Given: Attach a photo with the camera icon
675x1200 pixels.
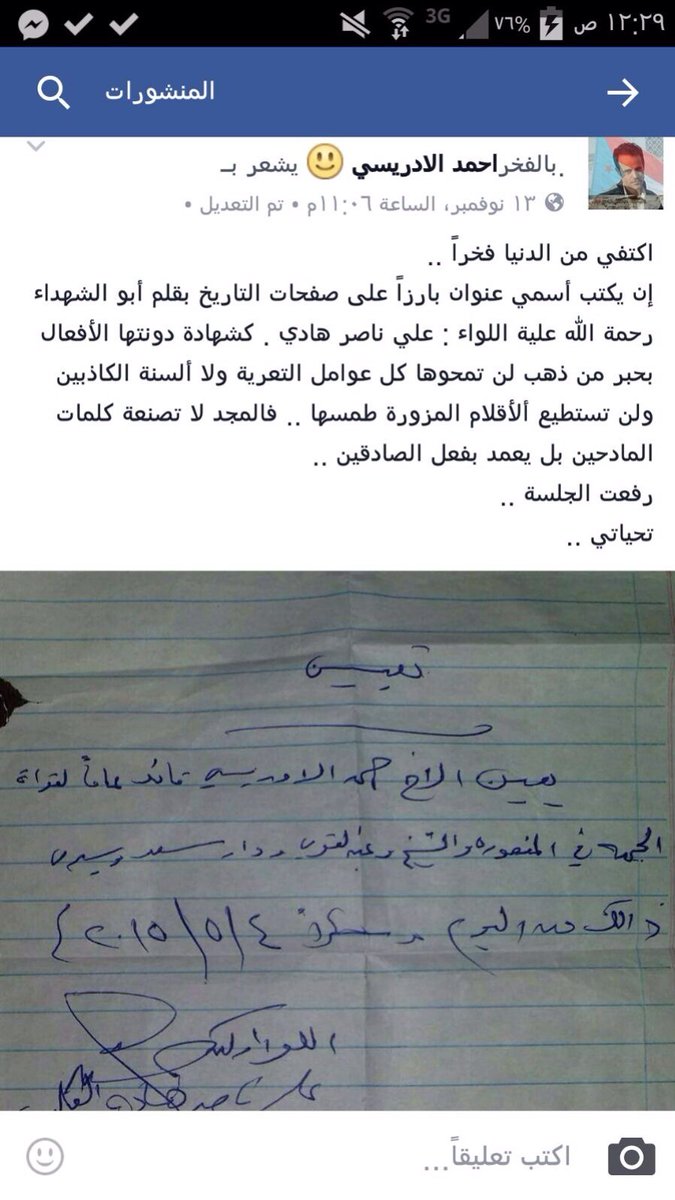Looking at the screenshot, I should (631, 1157).
